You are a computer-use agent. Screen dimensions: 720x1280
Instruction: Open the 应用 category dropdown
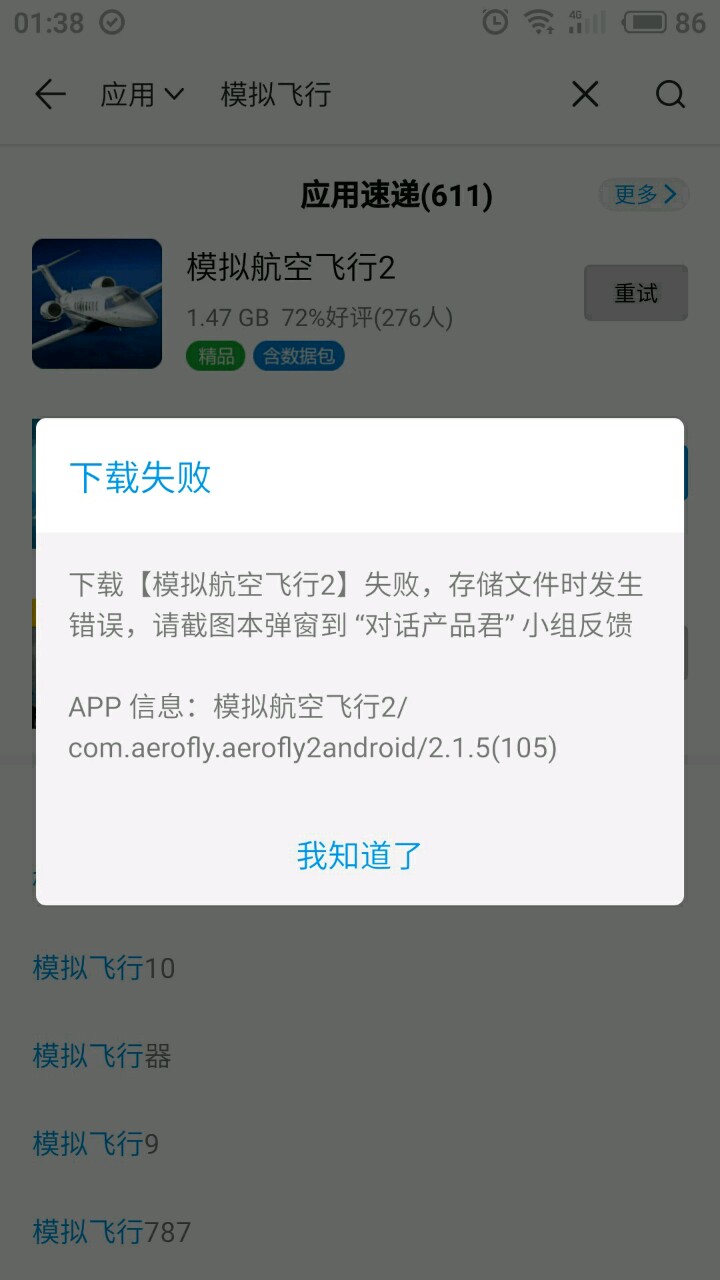tap(142, 95)
